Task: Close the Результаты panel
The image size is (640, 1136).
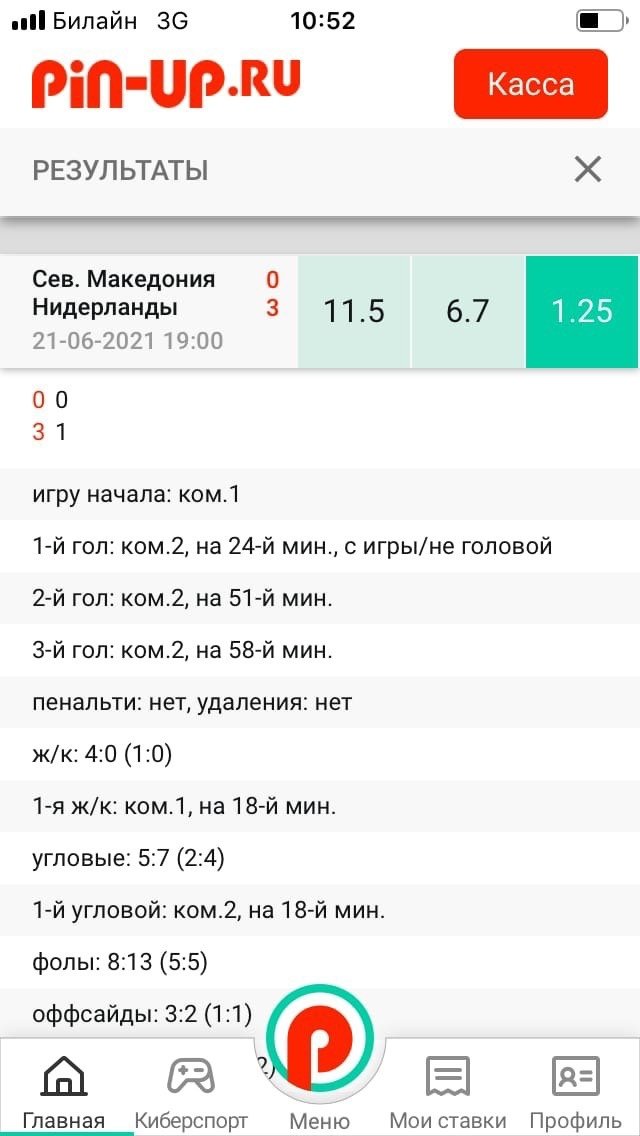Action: (x=588, y=169)
